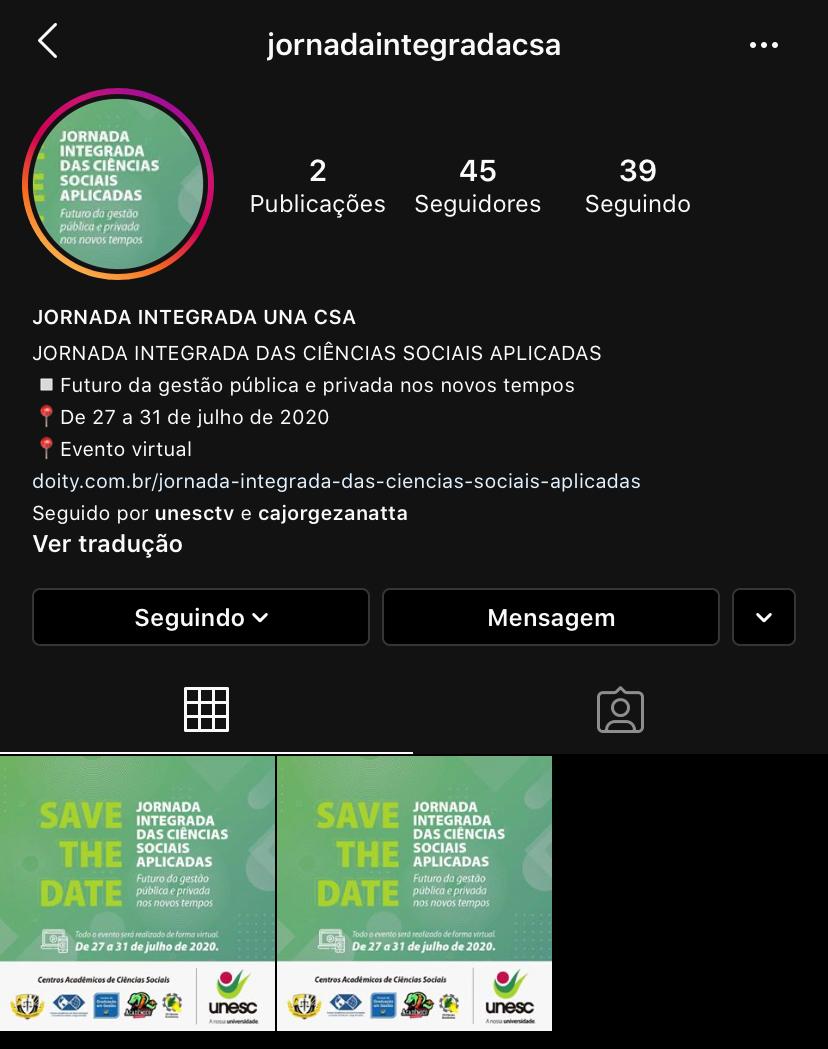828x1049 pixels.
Task: Switch to the grid posts tab
Action: click(x=206, y=710)
